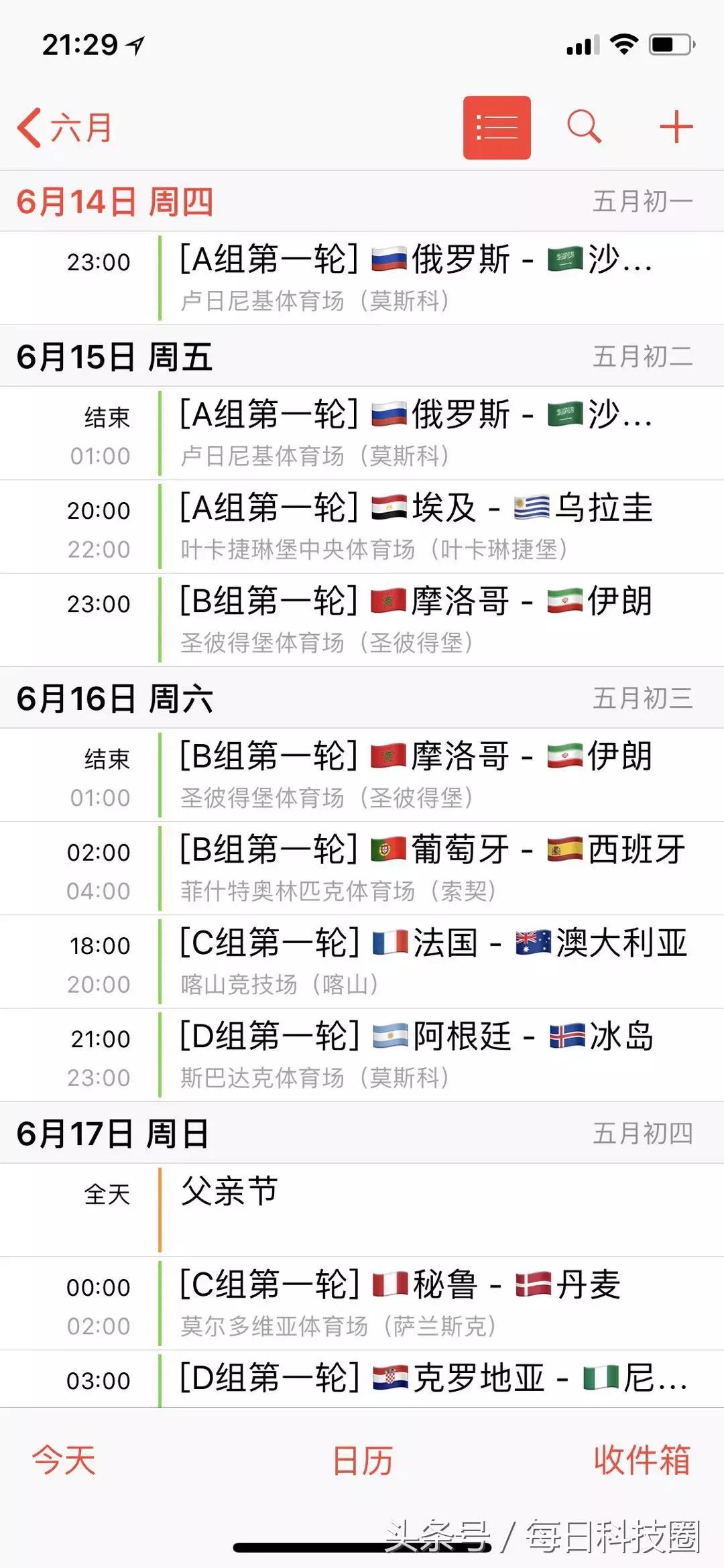
Task: Open the 日历 calendars list
Action: pos(361,1458)
